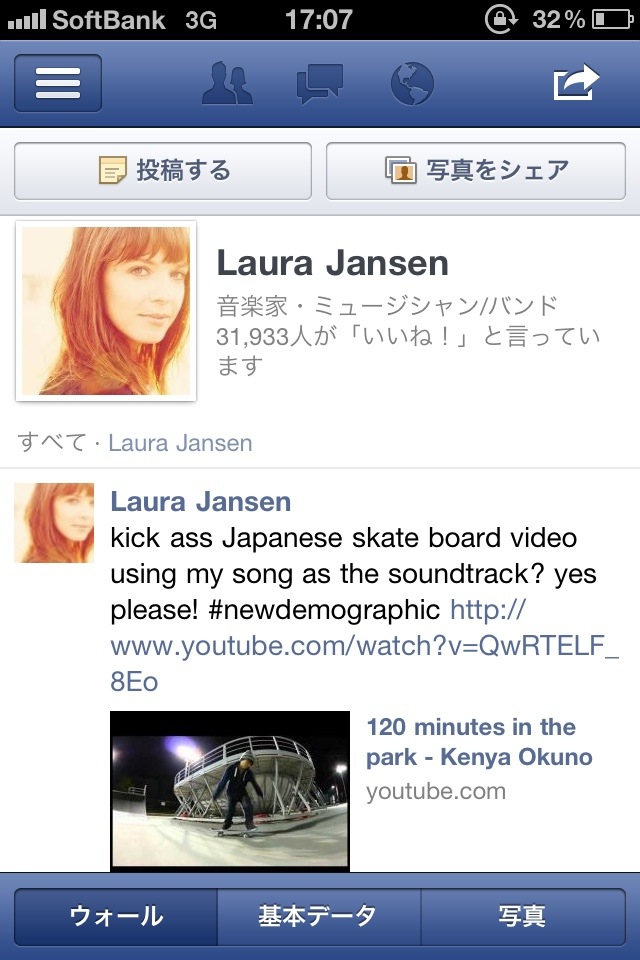Open the skateboard video thumbnail
Screen dimensions: 640x960
click(229, 790)
